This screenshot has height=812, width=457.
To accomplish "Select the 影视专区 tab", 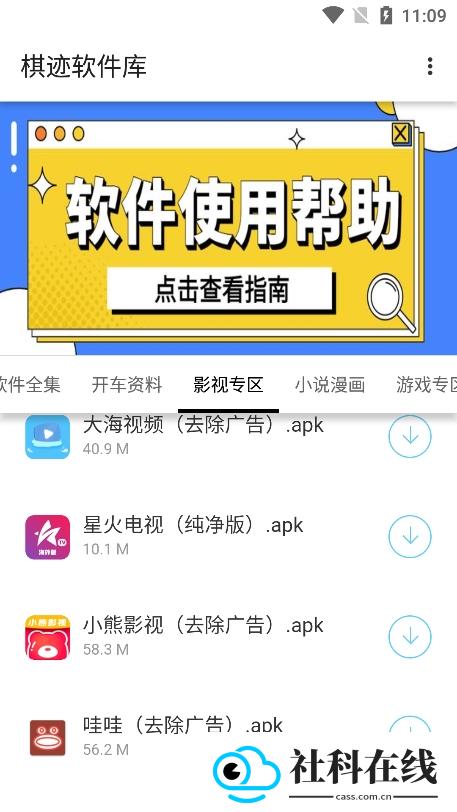I will pos(228,385).
